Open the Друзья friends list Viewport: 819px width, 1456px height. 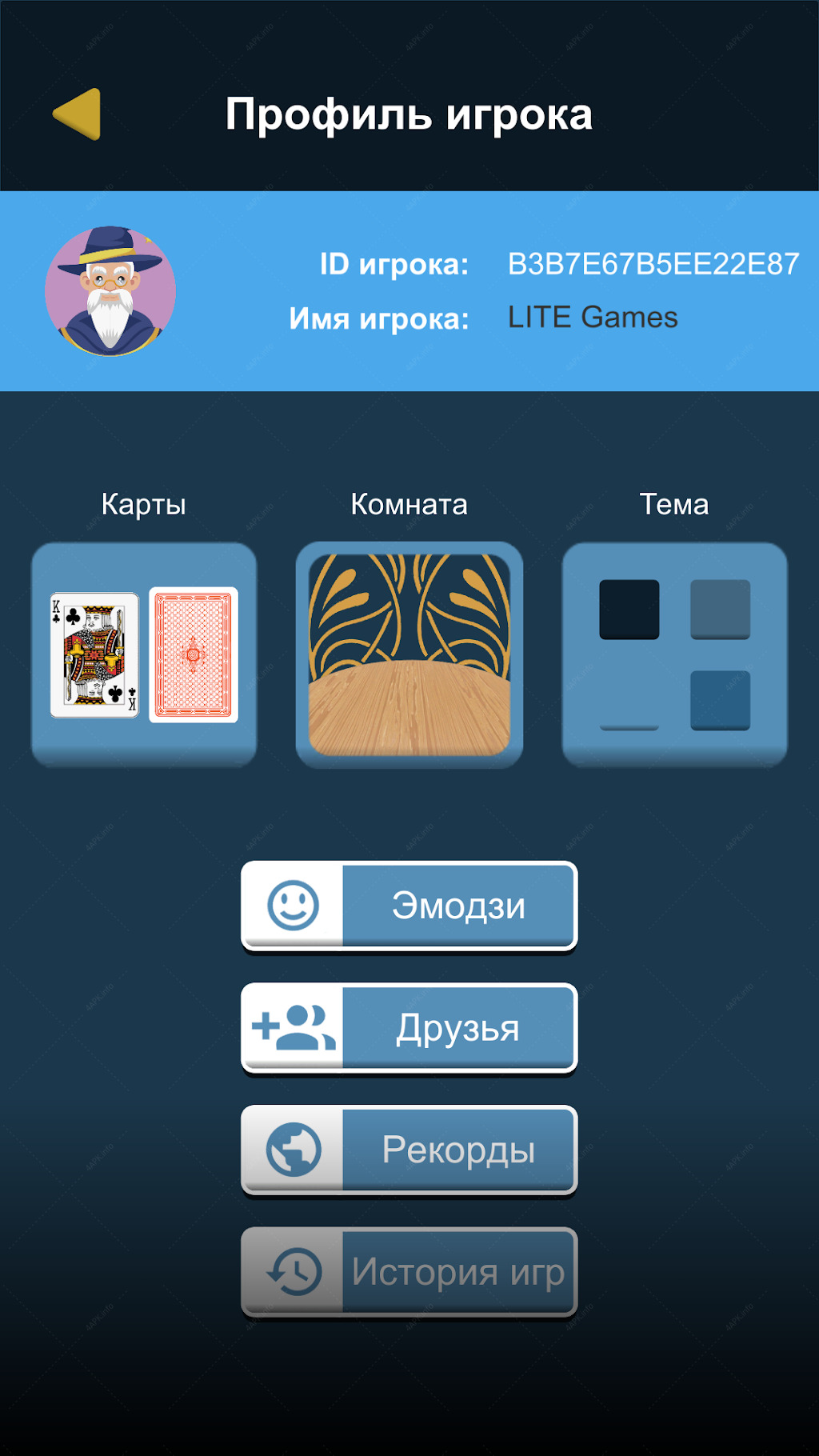coord(409,1029)
